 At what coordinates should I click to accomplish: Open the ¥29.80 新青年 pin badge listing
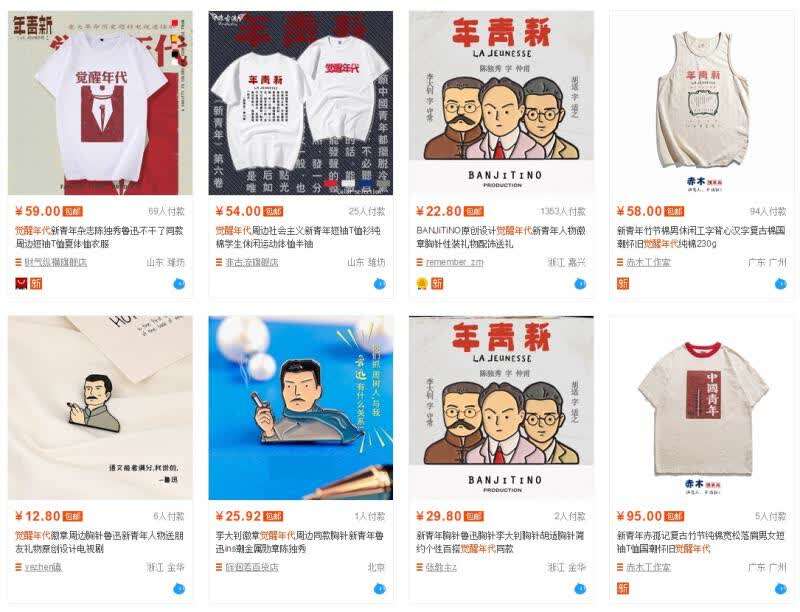click(x=500, y=407)
